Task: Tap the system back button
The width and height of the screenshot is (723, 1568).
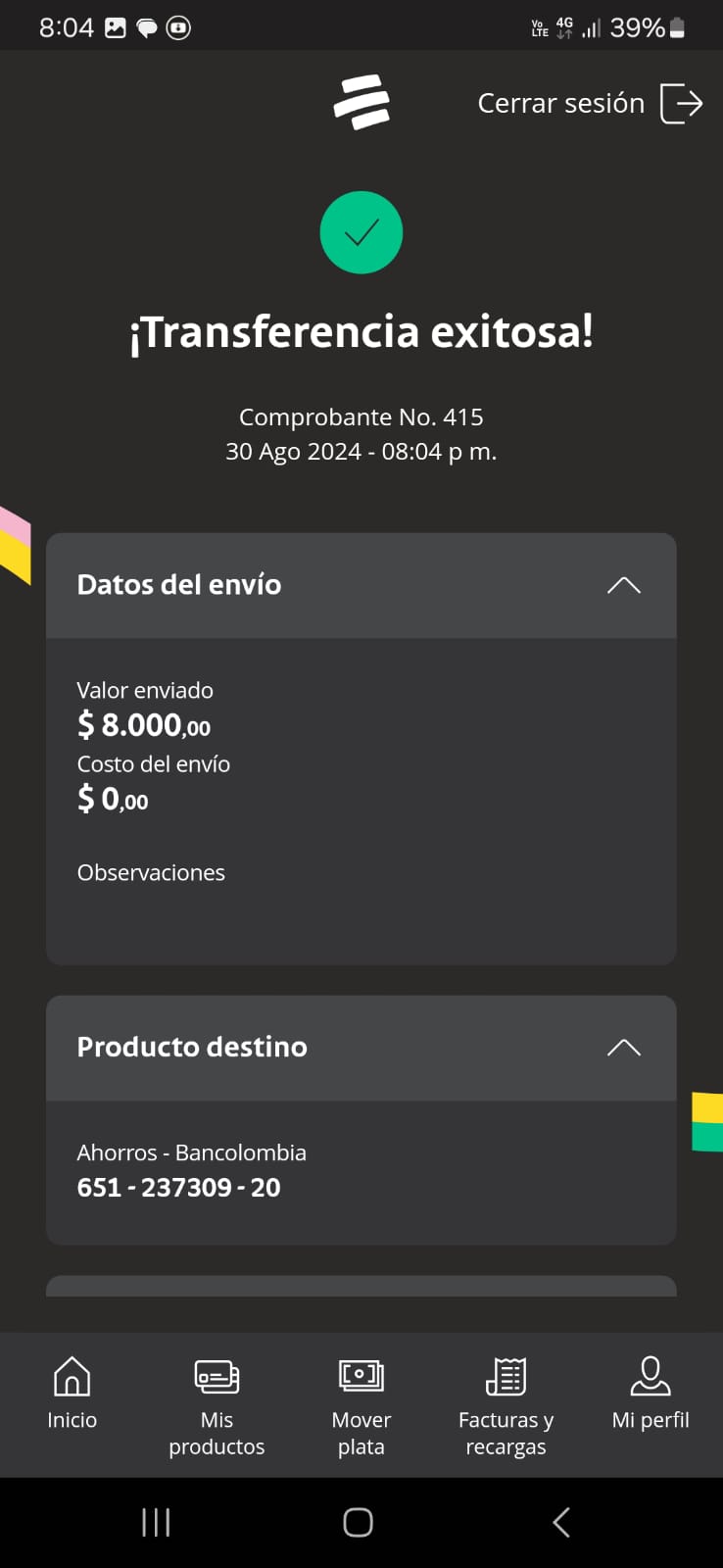Action: [x=561, y=1522]
